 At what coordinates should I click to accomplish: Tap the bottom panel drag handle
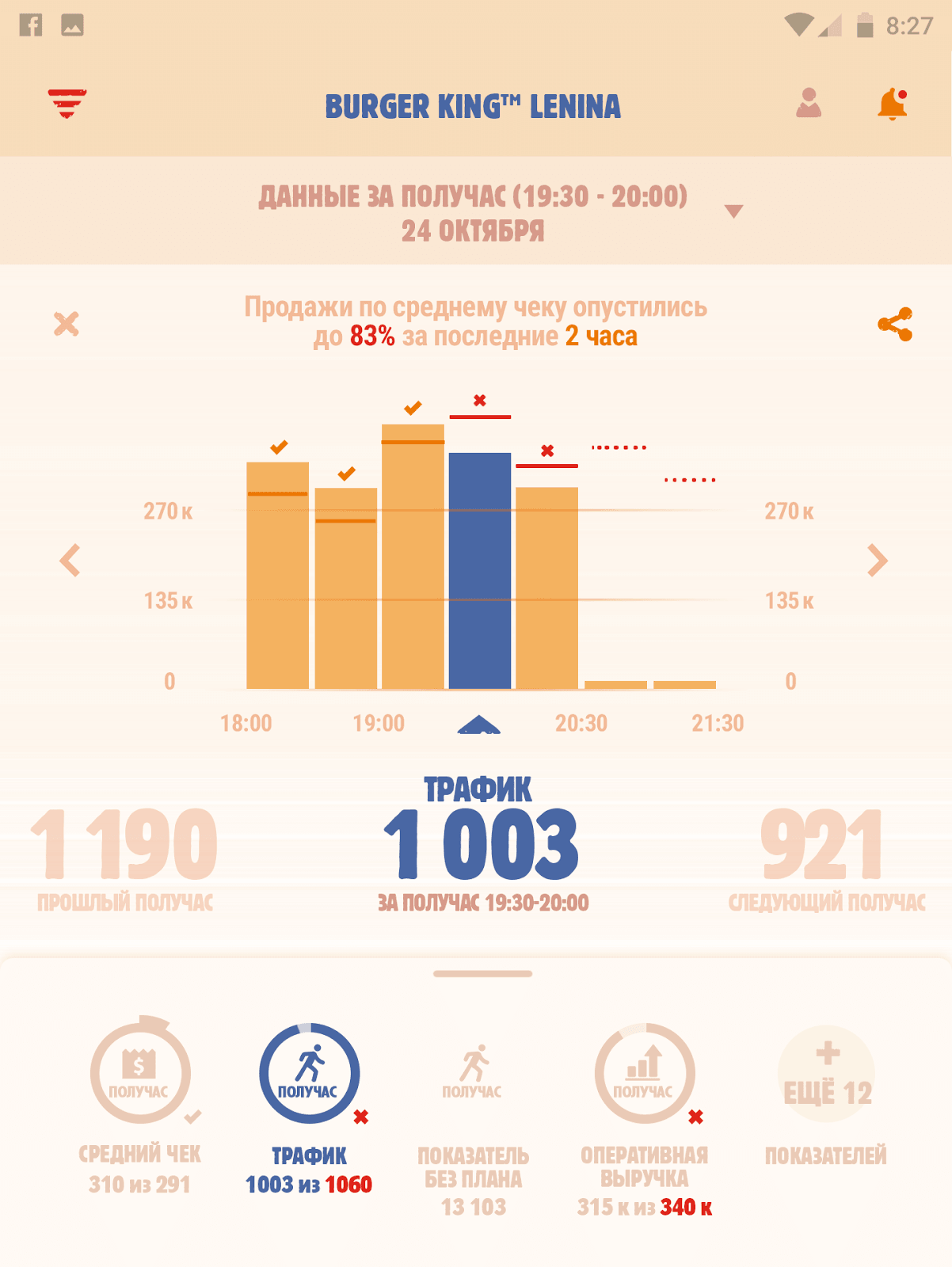(x=482, y=973)
